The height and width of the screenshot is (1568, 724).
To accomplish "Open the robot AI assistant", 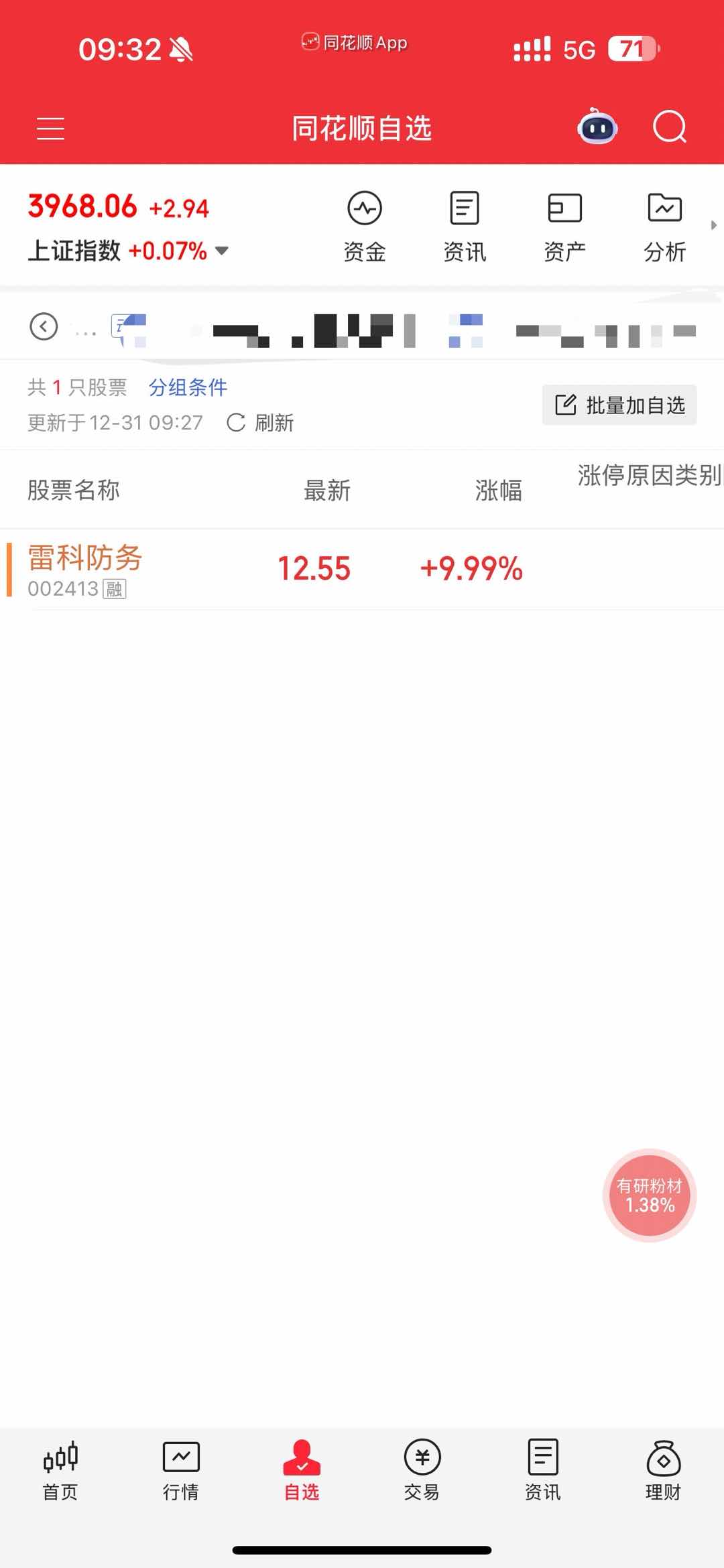I will tap(597, 127).
